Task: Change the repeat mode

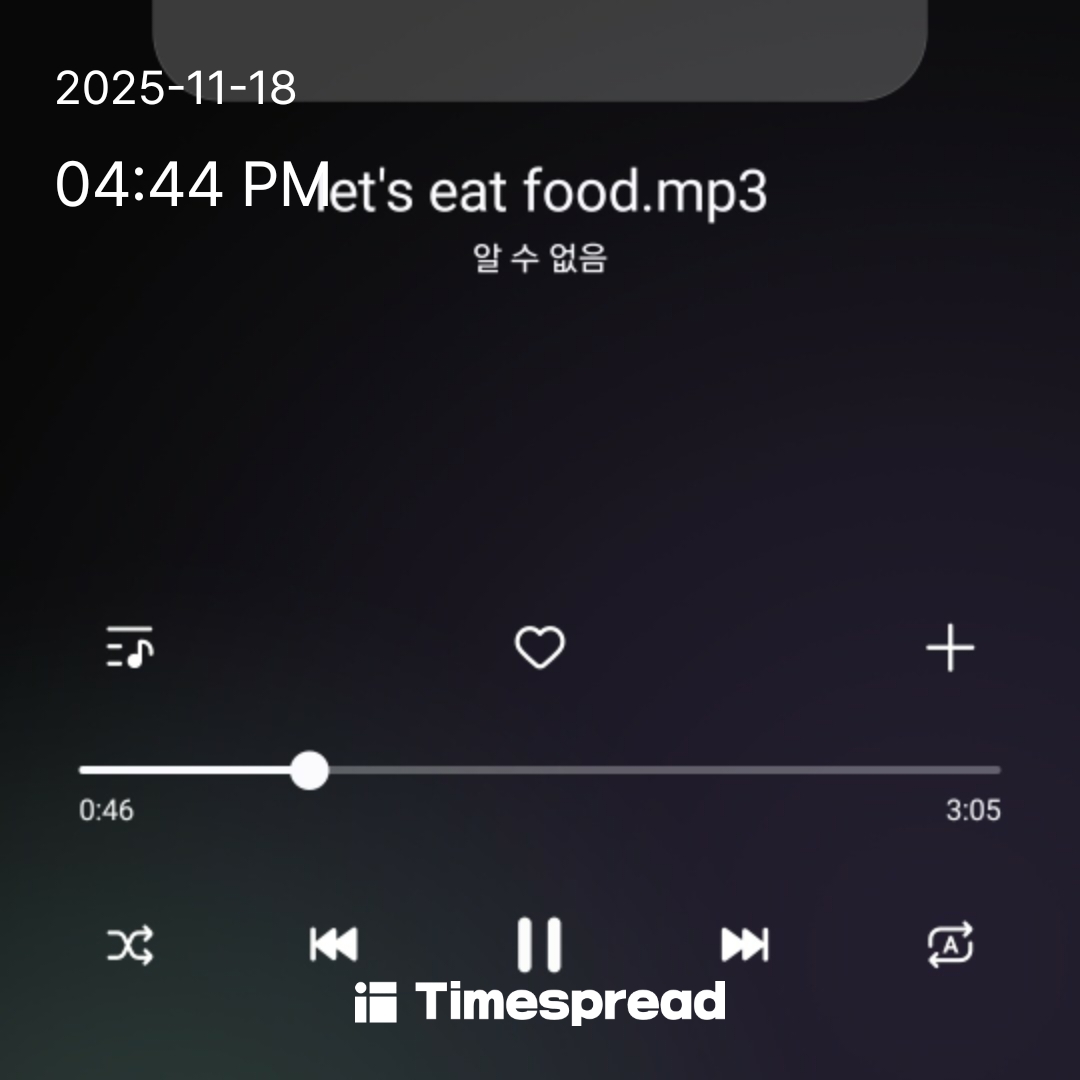Action: [x=949, y=944]
